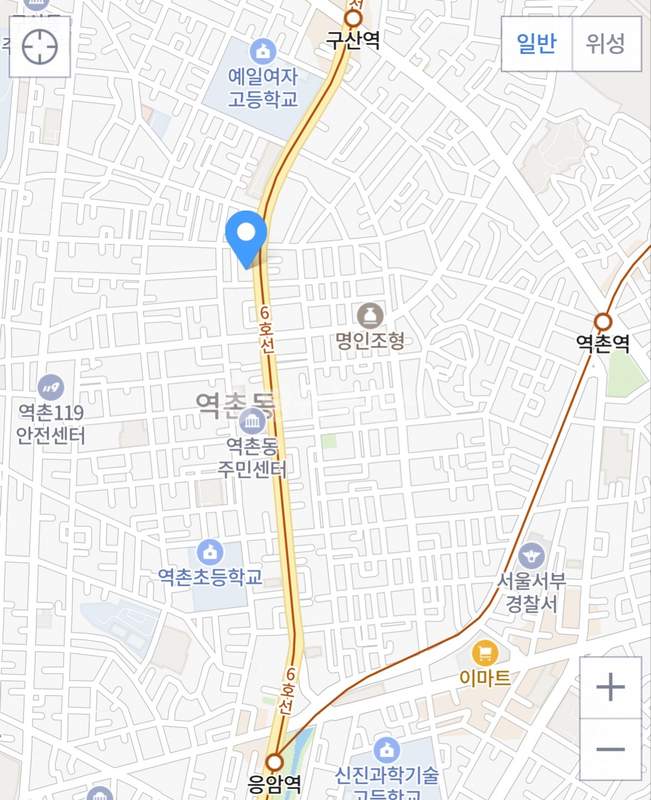Zoom out with the minus button

610,749
